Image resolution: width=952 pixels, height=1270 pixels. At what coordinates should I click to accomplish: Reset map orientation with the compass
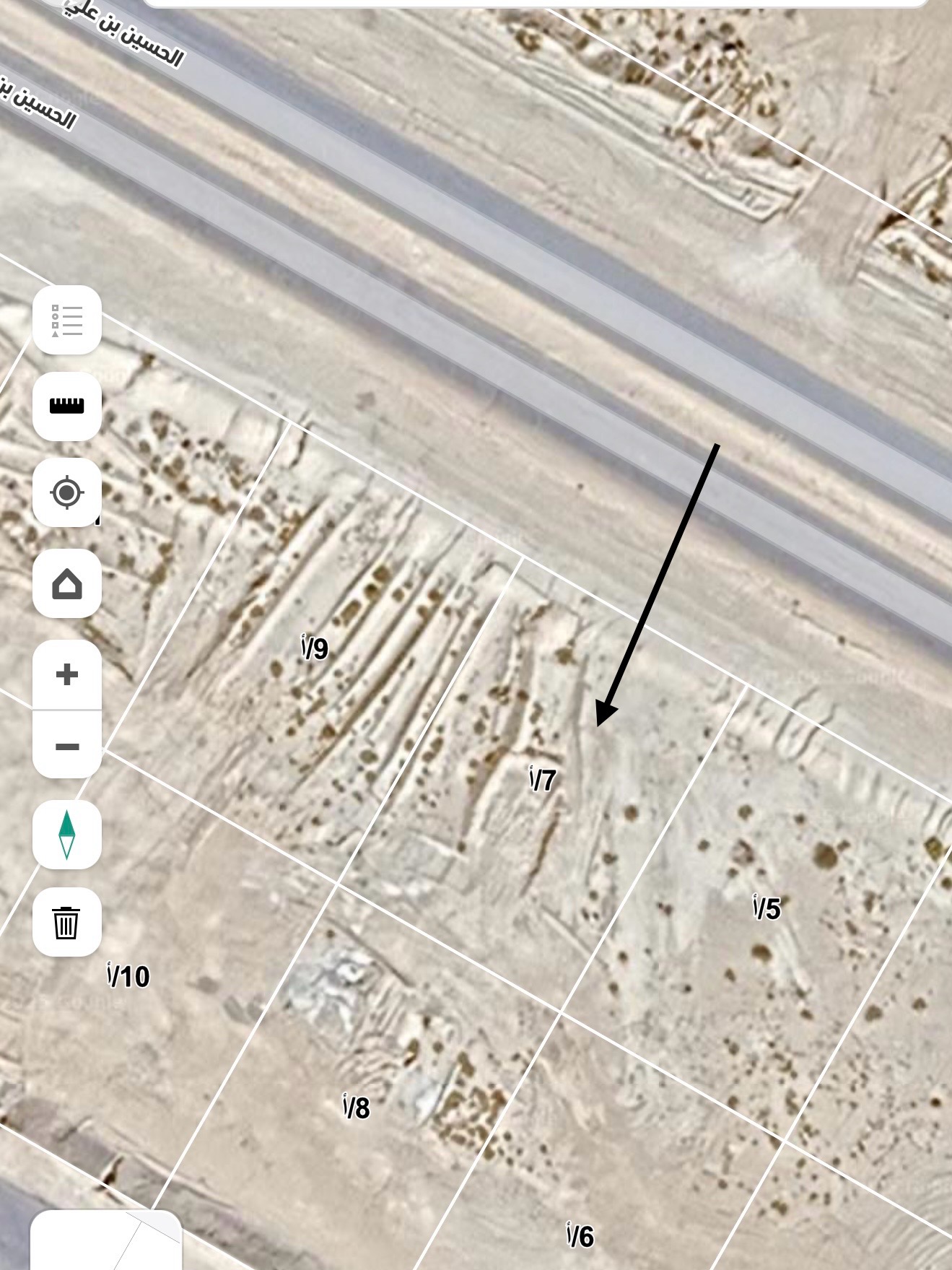[67, 835]
